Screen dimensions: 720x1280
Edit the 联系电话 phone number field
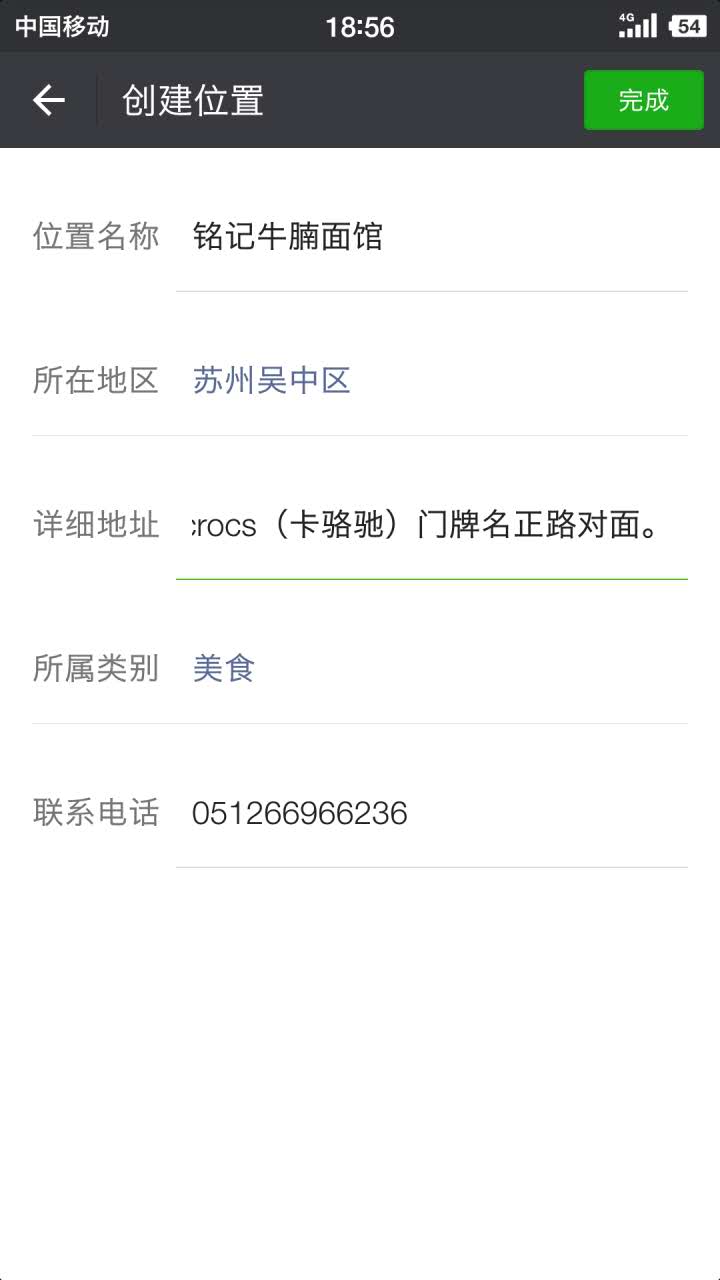tap(432, 813)
